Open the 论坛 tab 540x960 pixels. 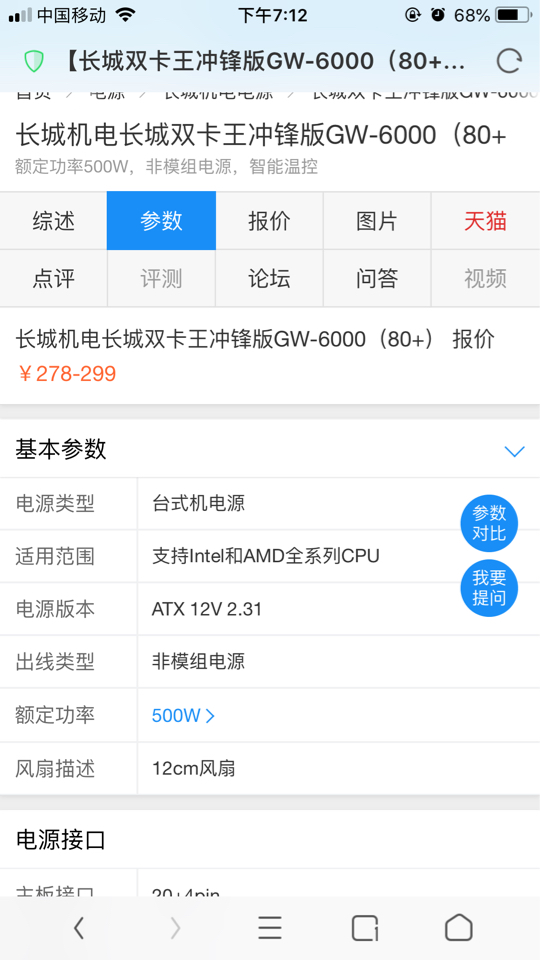point(269,279)
